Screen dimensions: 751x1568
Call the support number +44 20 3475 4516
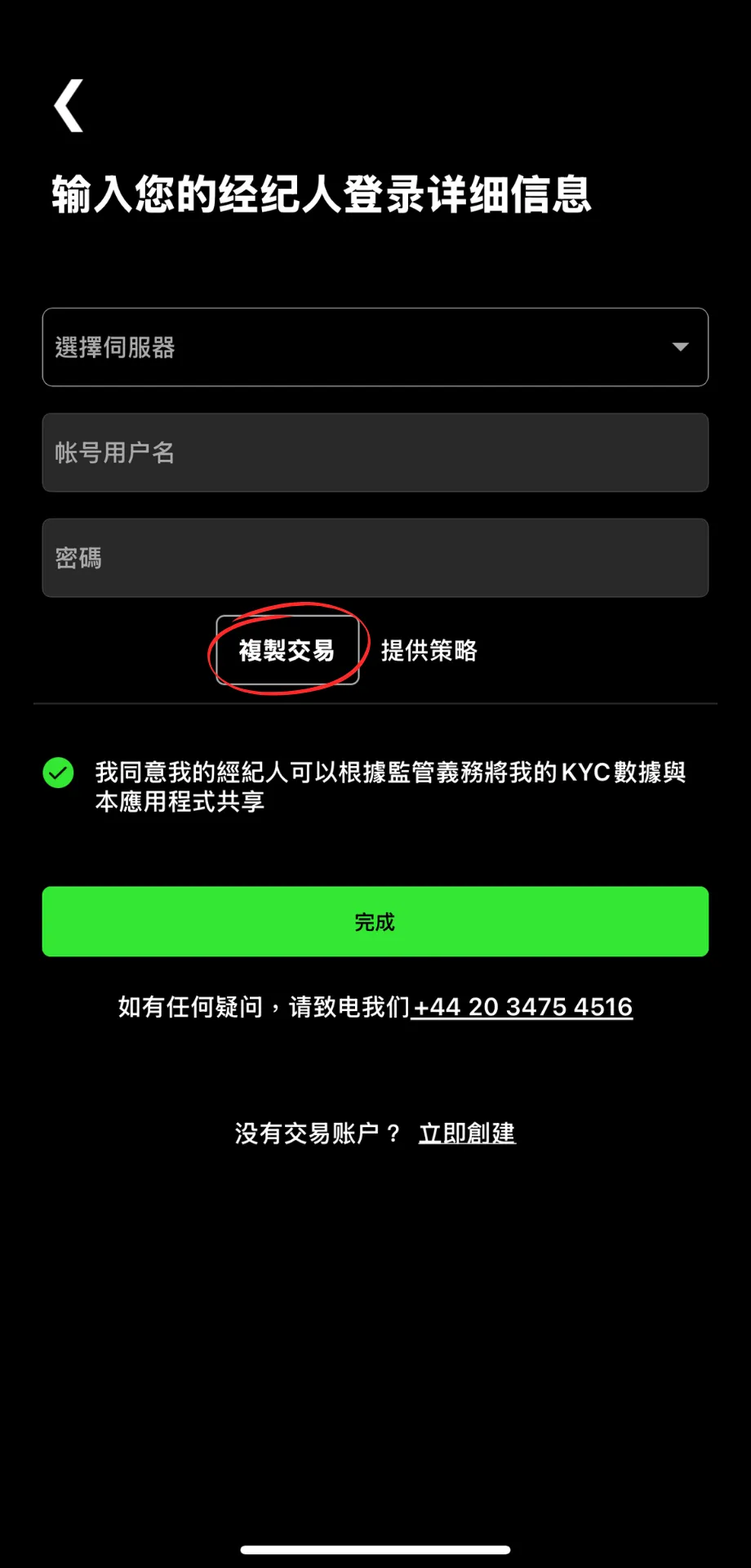coord(522,1007)
